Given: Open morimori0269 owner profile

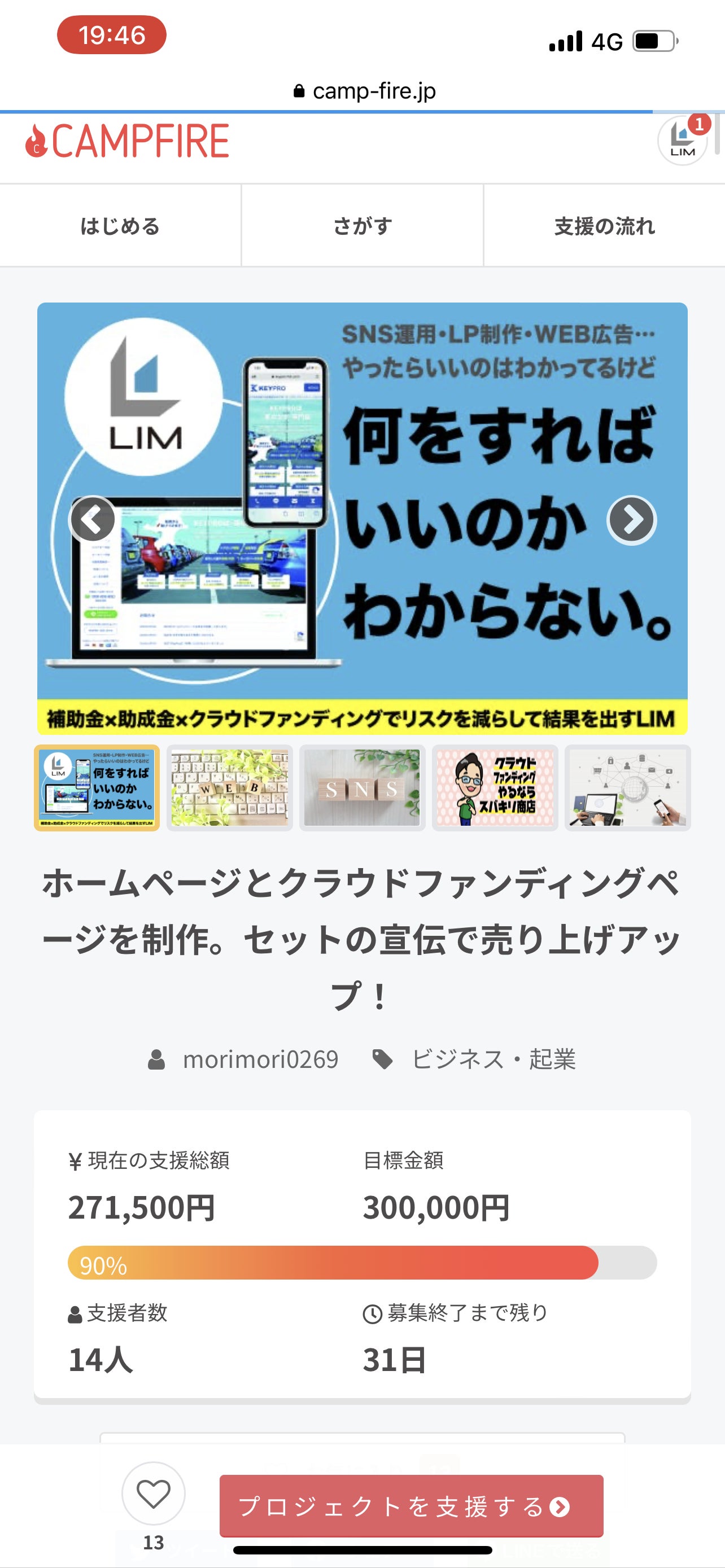Looking at the screenshot, I should coord(260,1060).
